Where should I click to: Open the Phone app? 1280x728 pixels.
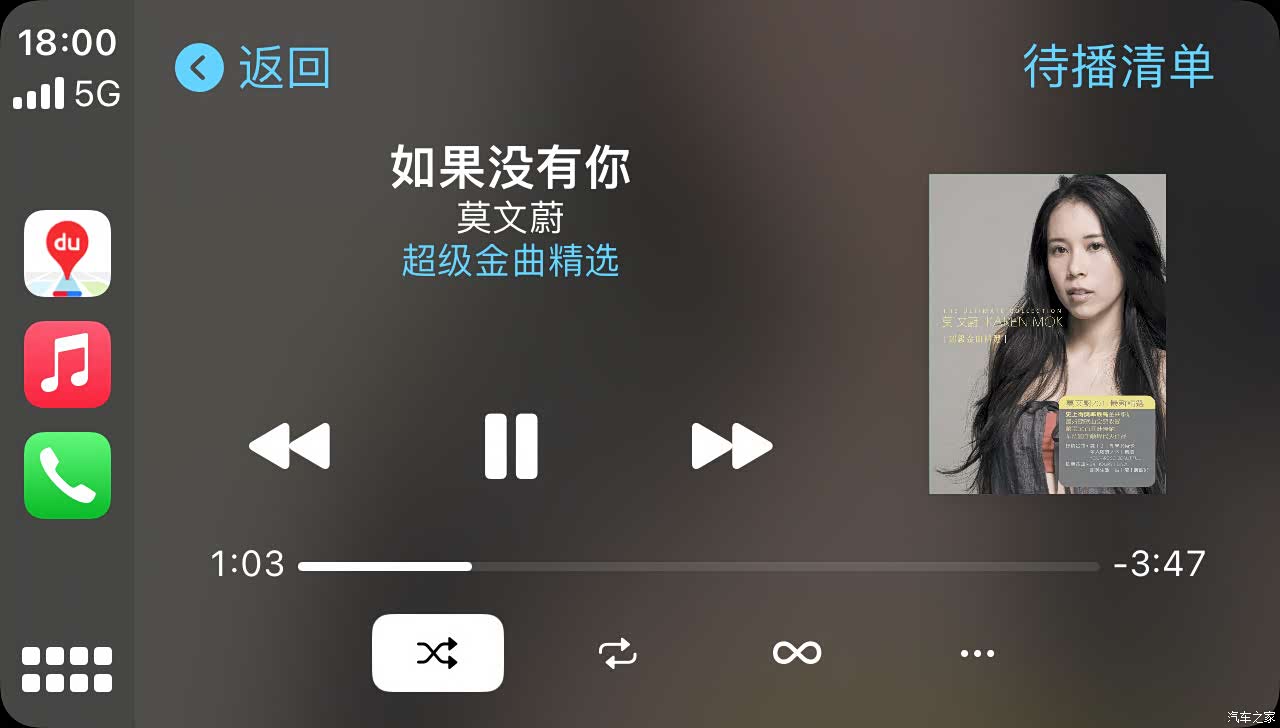click(x=67, y=475)
